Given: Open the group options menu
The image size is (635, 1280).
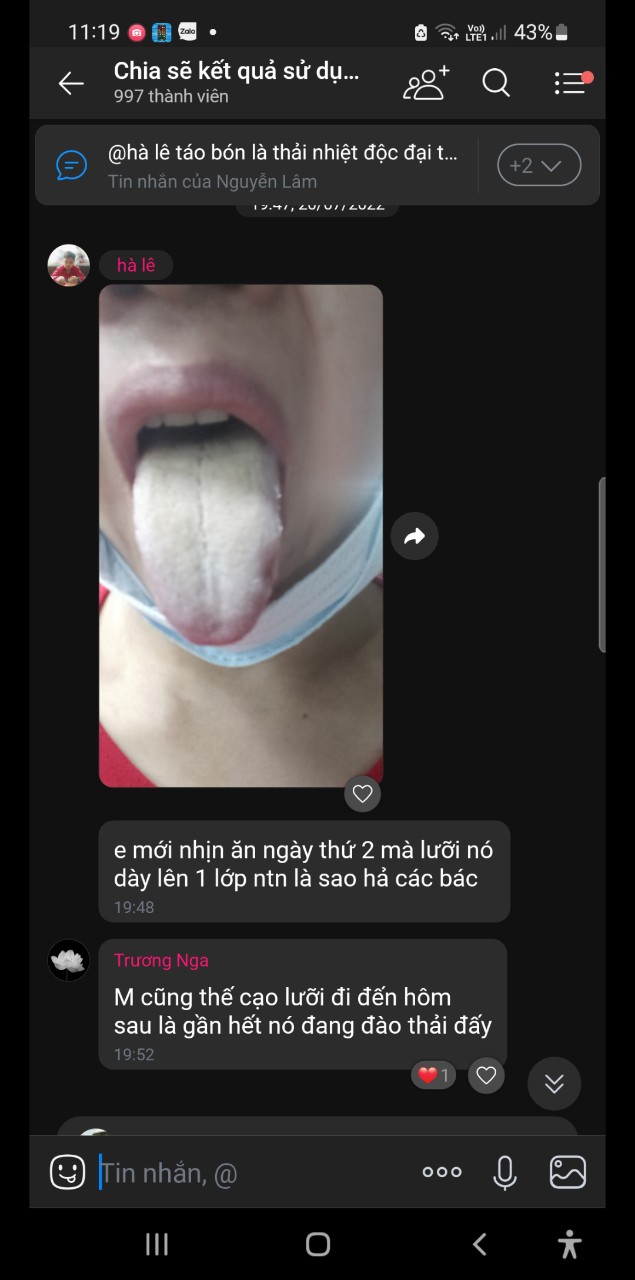Looking at the screenshot, I should (571, 83).
